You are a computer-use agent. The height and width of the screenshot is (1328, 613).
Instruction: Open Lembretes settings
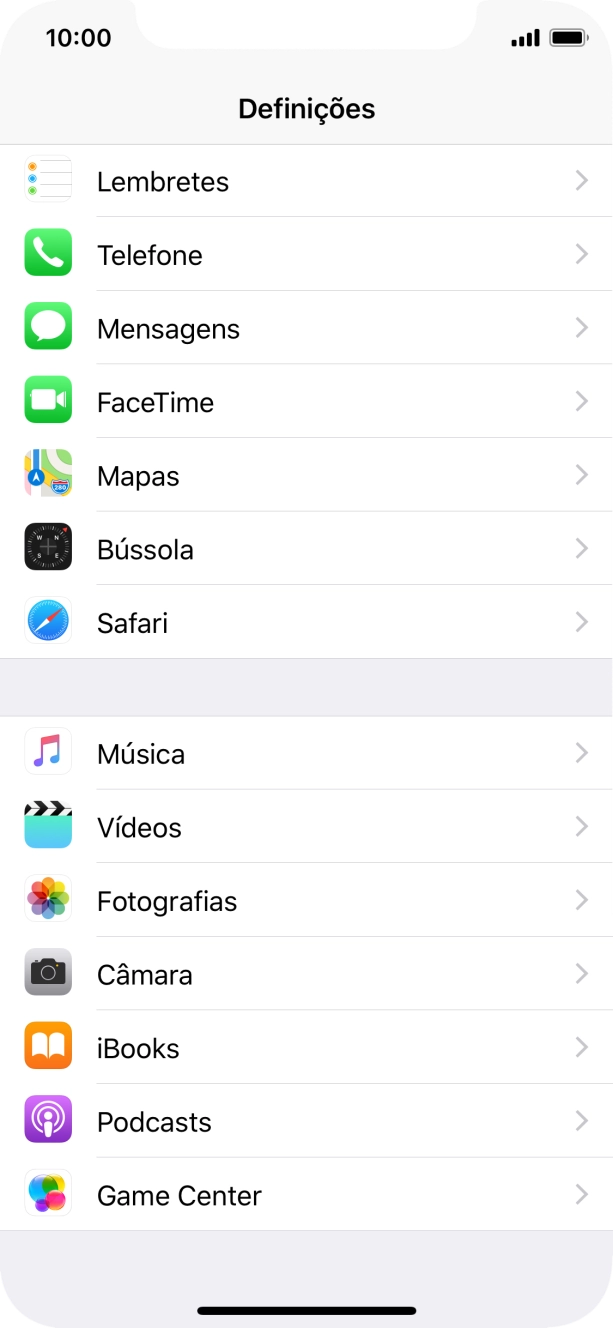pyautogui.click(x=306, y=181)
